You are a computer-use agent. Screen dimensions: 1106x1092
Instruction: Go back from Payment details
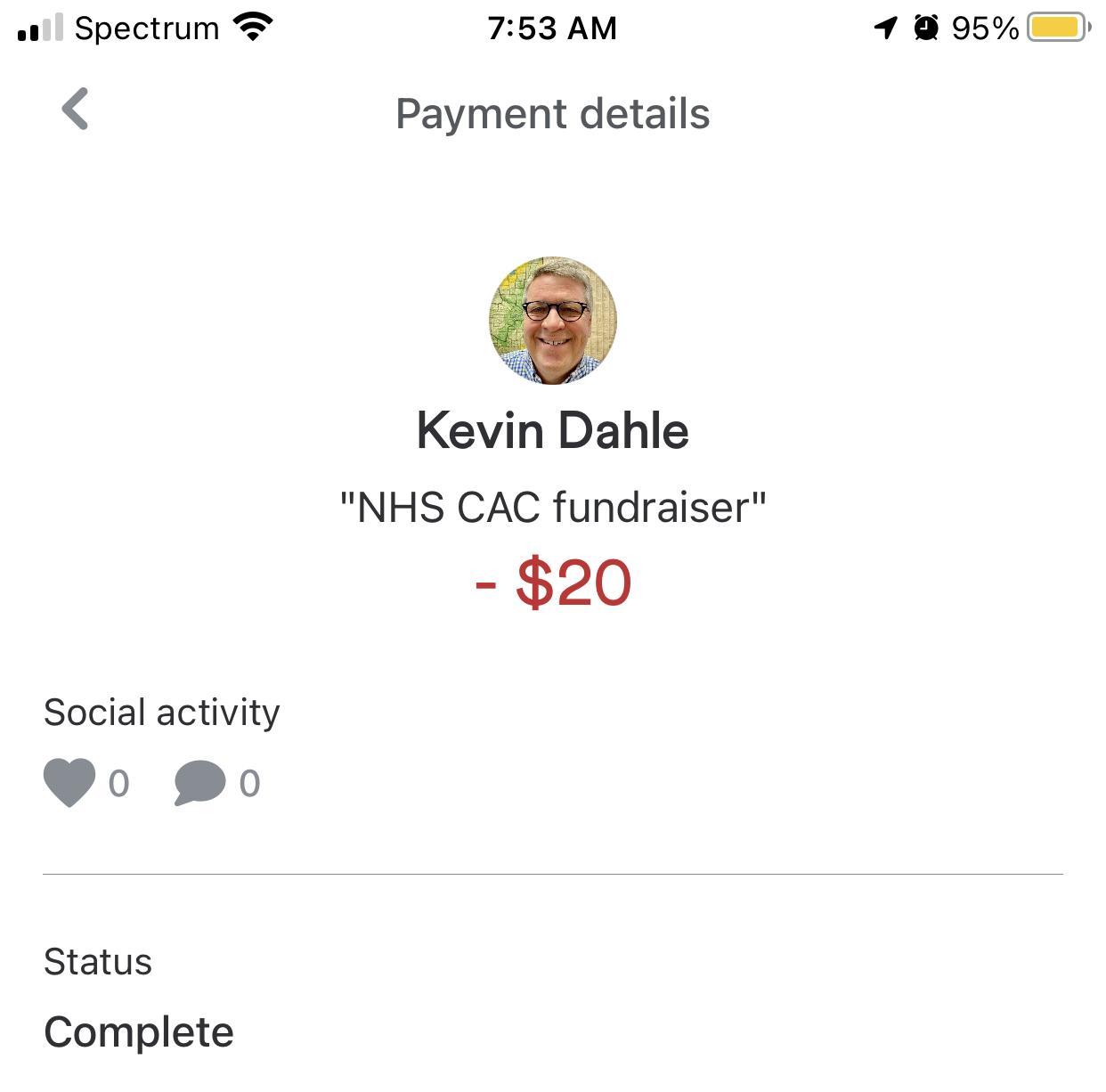pyautogui.click(x=75, y=110)
